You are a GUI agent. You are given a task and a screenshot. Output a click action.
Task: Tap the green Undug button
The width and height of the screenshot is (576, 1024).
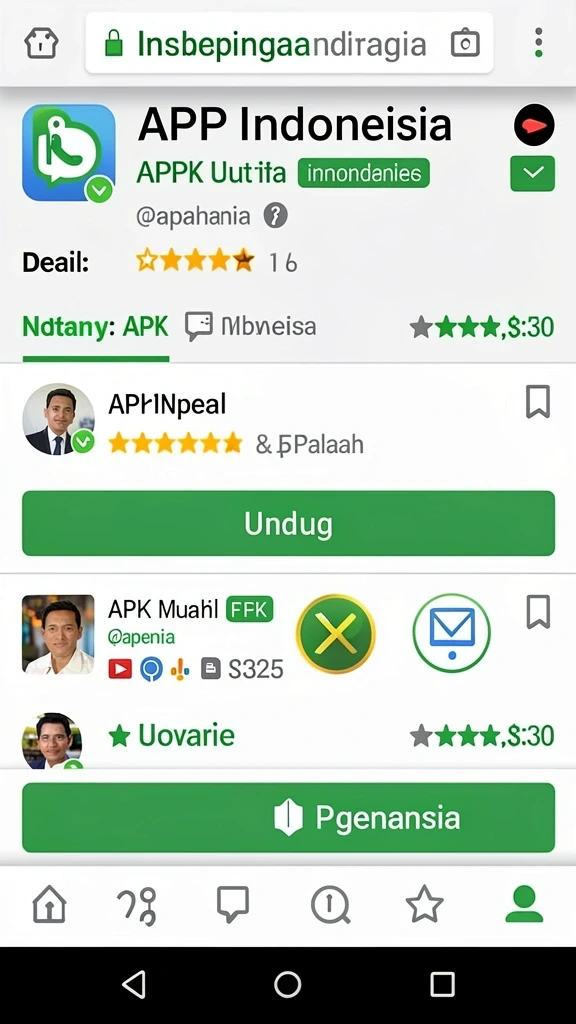[289, 523]
